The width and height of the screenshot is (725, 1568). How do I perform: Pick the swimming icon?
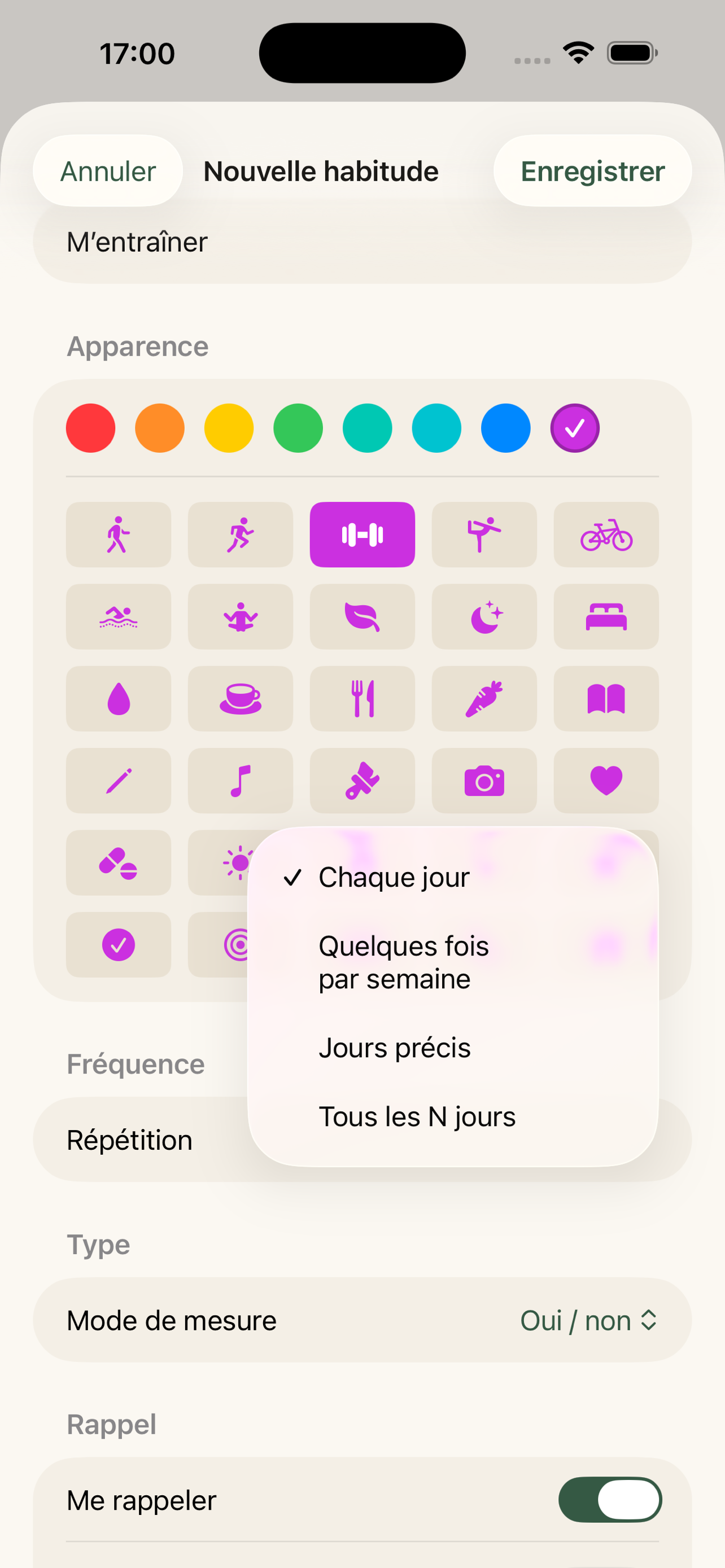pyautogui.click(x=118, y=616)
